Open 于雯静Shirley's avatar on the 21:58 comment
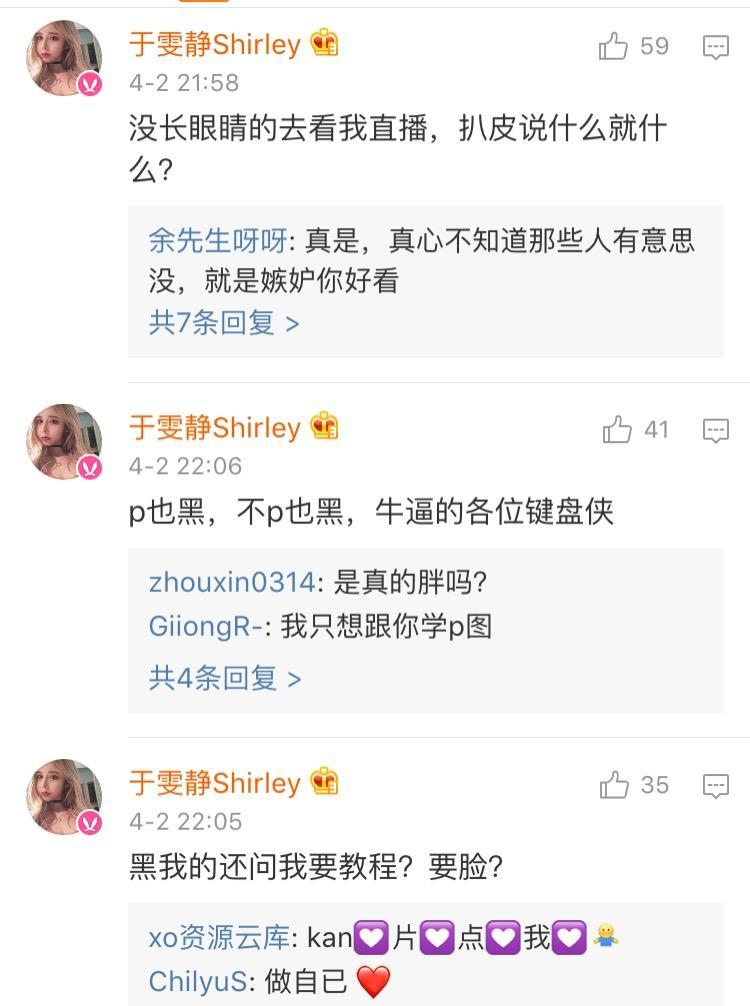The image size is (750, 1006). click(64, 58)
